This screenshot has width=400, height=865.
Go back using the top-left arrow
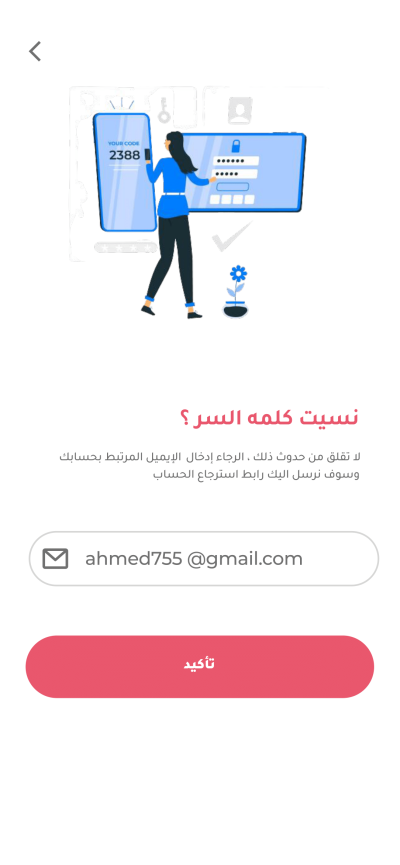coord(35,51)
